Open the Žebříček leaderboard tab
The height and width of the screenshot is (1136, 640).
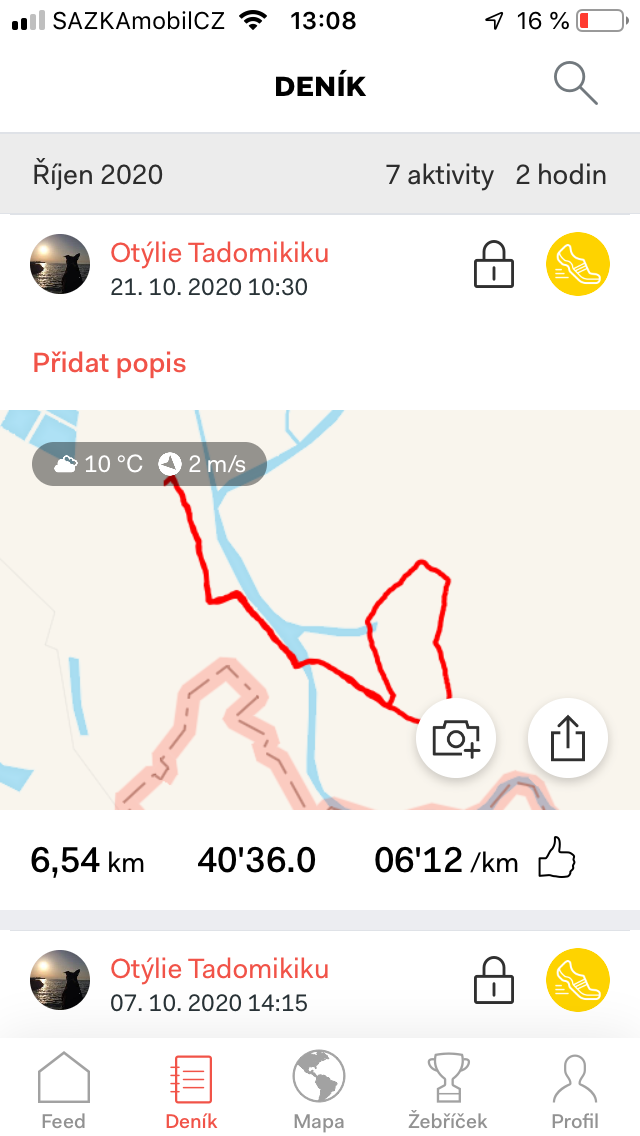click(x=447, y=1090)
